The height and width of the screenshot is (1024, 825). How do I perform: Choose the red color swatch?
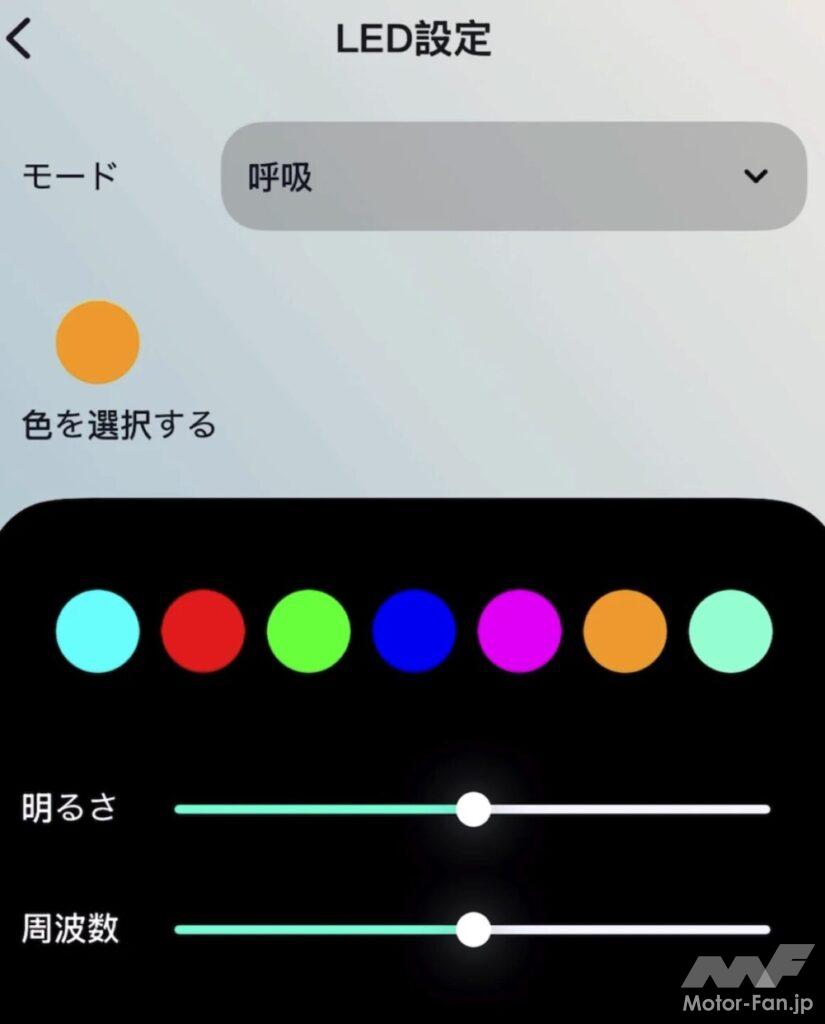(203, 631)
